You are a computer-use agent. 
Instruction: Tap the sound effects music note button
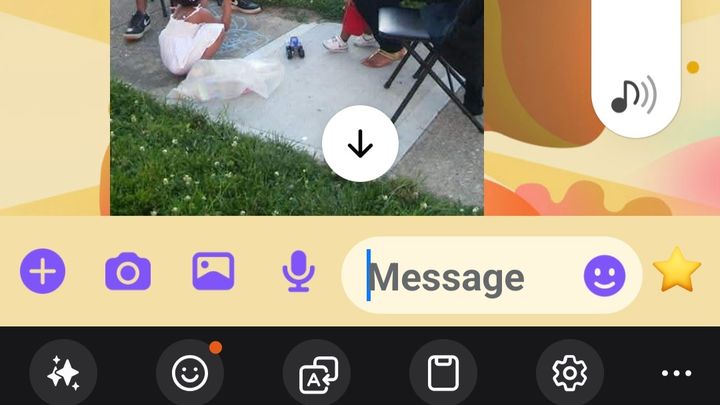coord(634,96)
